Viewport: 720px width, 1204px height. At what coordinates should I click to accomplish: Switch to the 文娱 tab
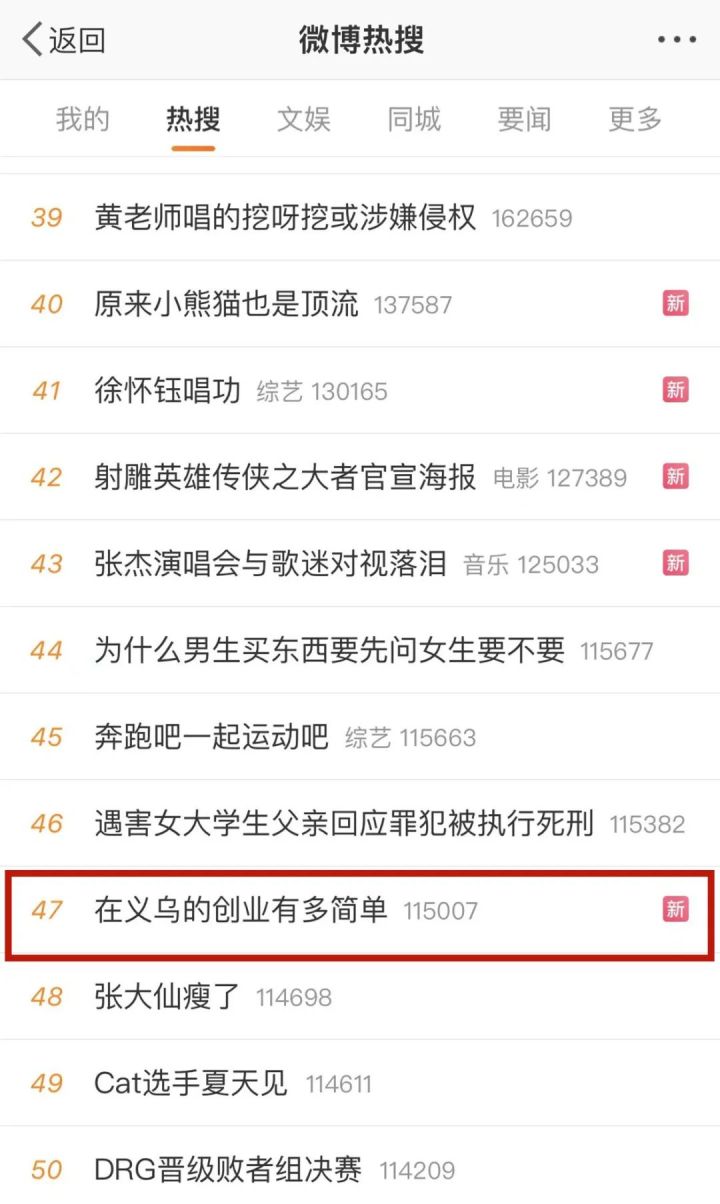click(x=303, y=120)
